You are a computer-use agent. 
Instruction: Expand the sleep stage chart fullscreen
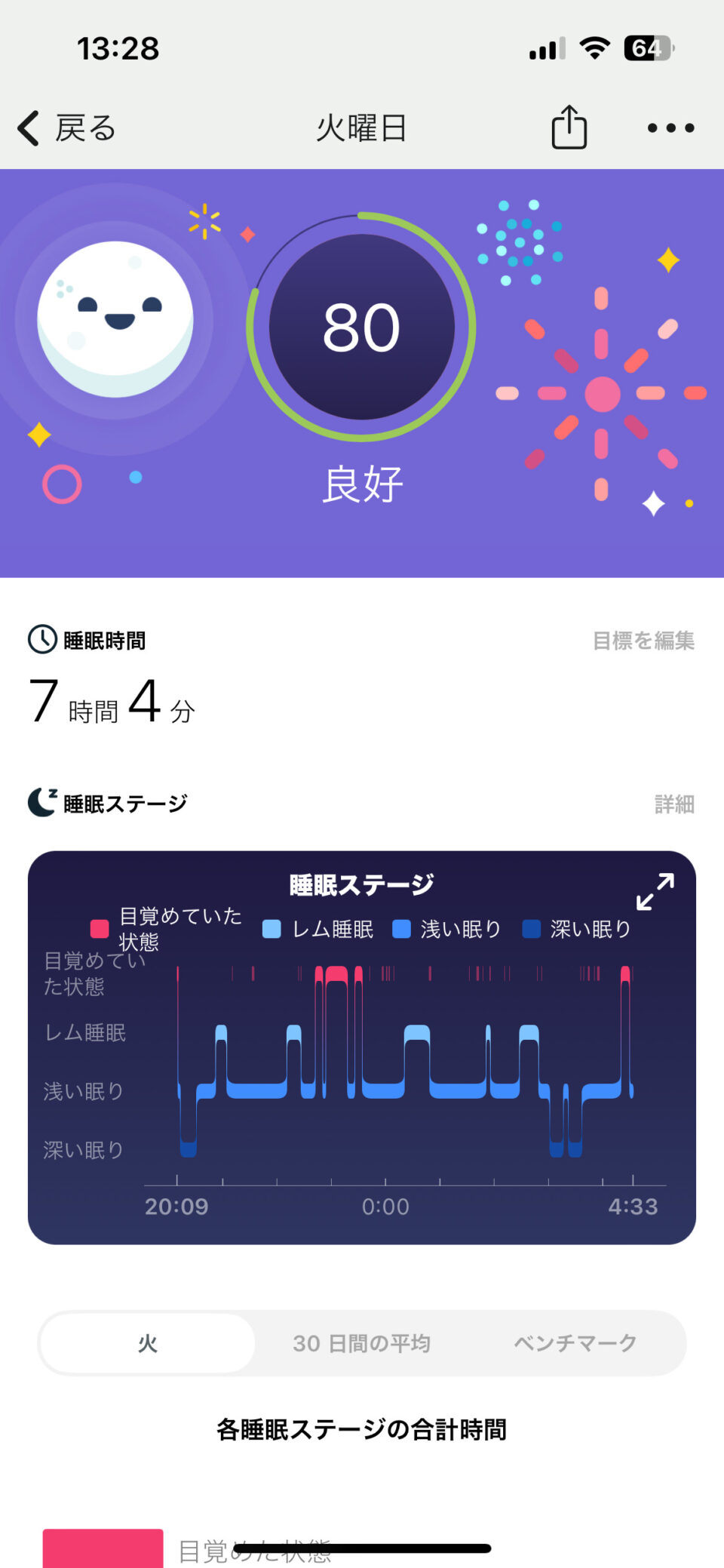pyautogui.click(x=655, y=891)
